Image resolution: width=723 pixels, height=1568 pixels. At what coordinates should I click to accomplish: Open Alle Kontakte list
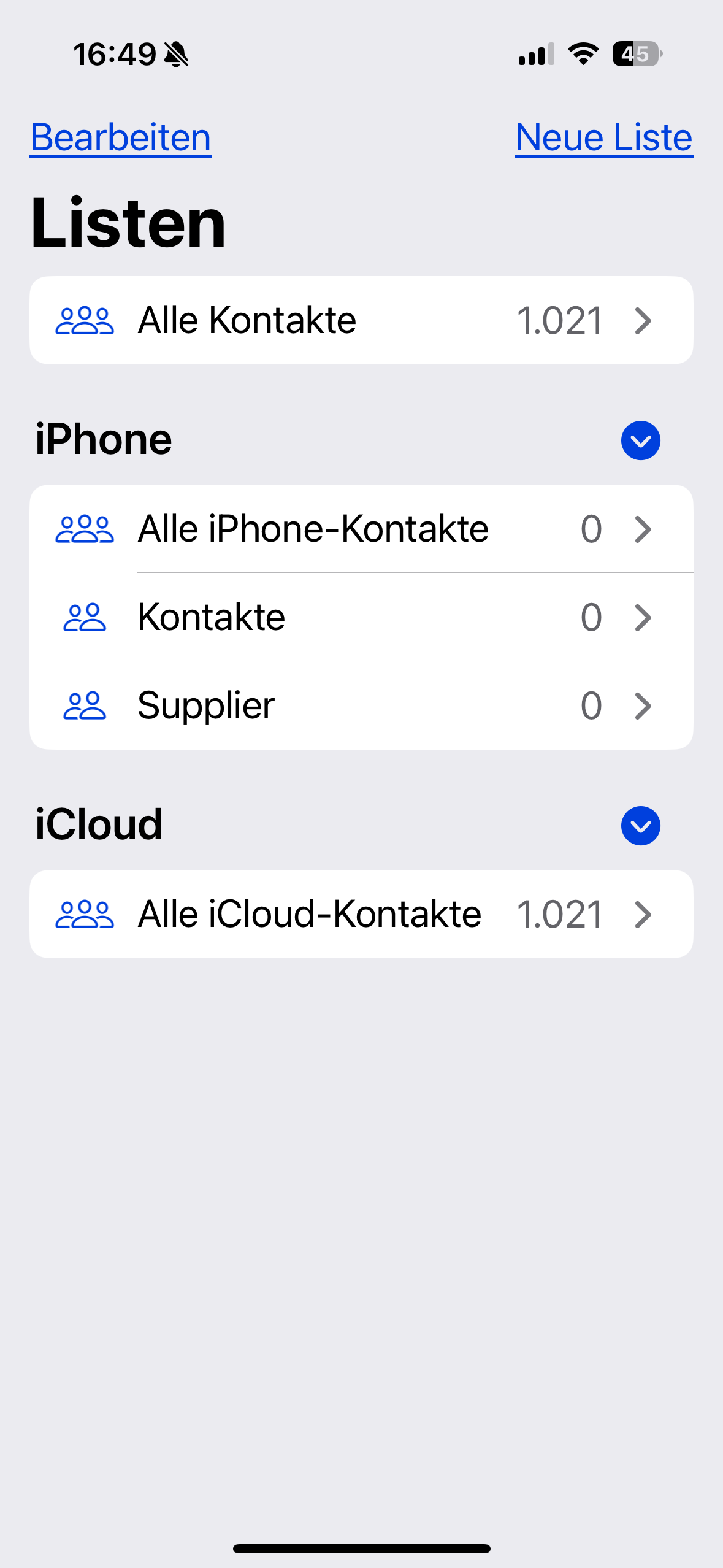click(x=361, y=320)
